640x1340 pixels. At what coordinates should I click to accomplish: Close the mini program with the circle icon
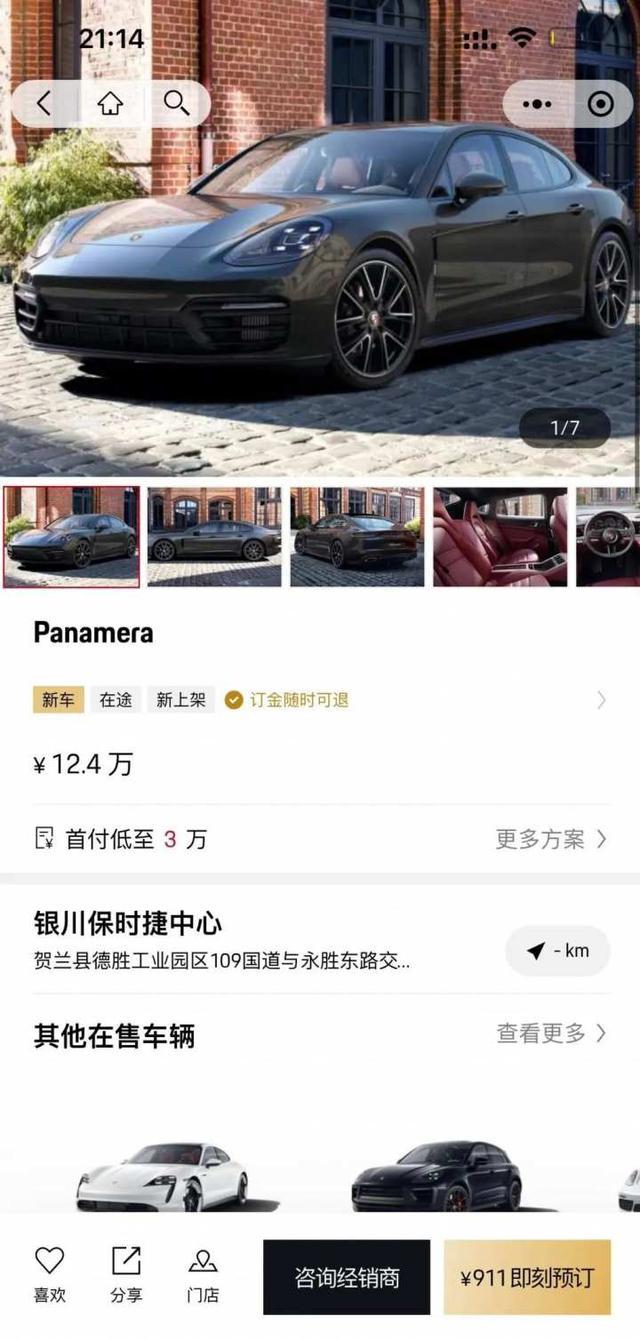tap(600, 104)
